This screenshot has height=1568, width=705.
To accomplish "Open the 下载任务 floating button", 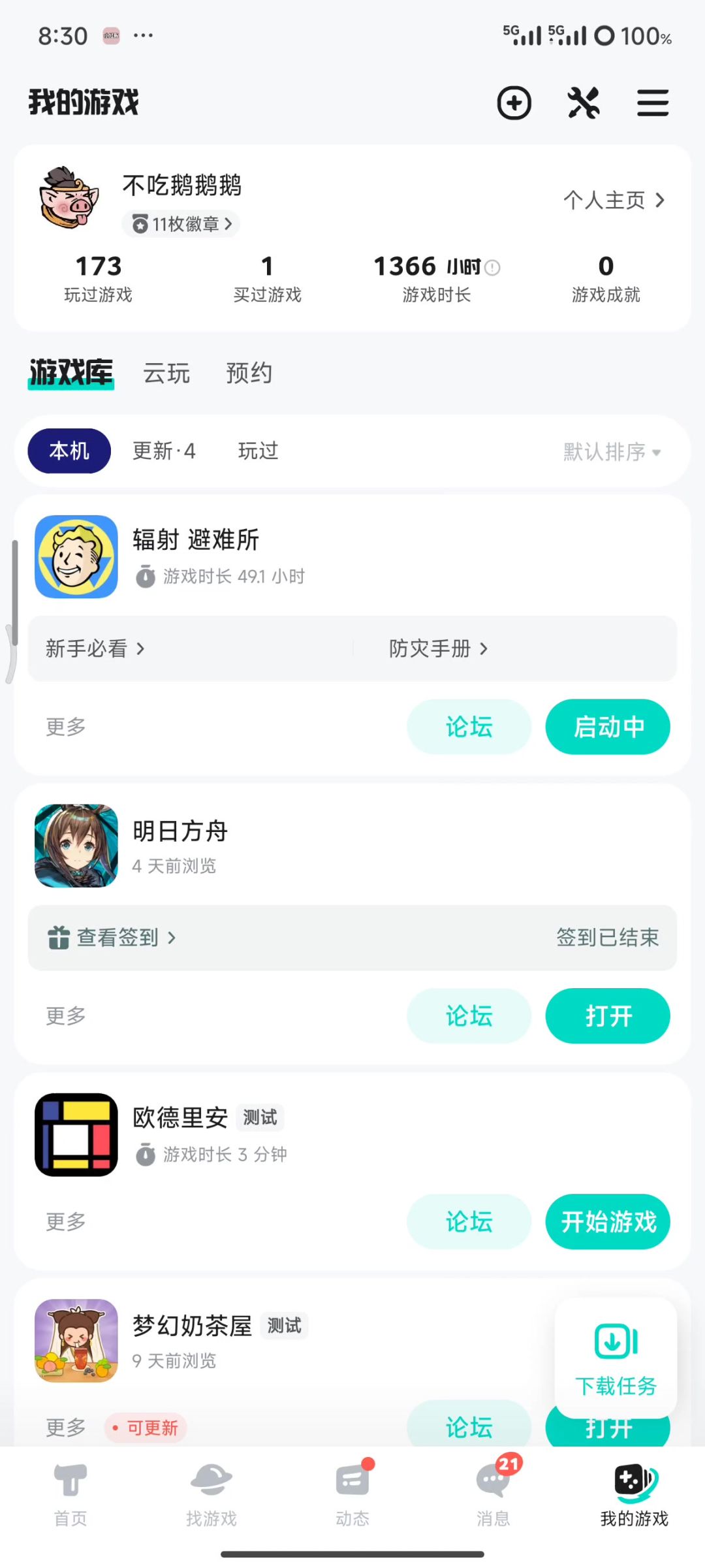I will (616, 1358).
